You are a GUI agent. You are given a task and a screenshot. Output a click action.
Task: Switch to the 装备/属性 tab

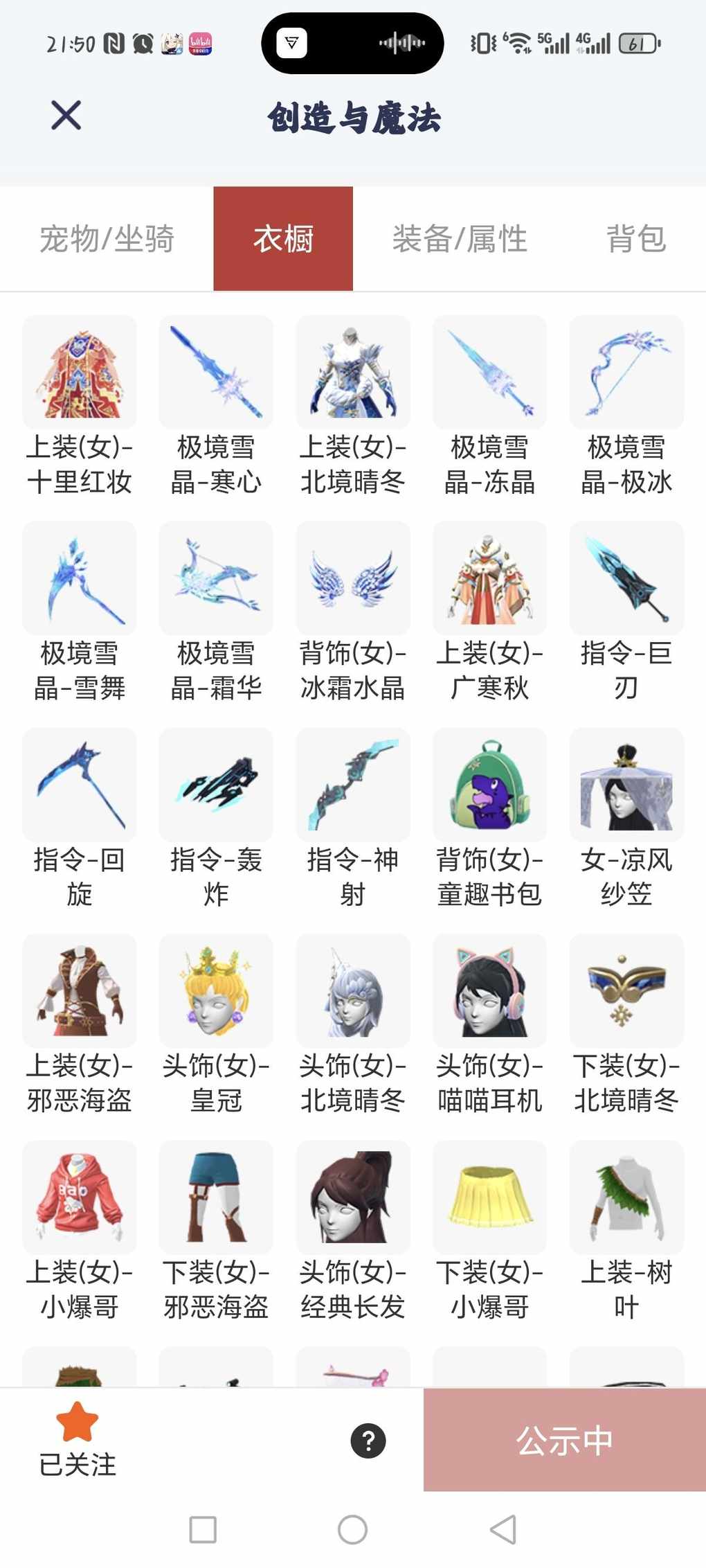point(460,239)
